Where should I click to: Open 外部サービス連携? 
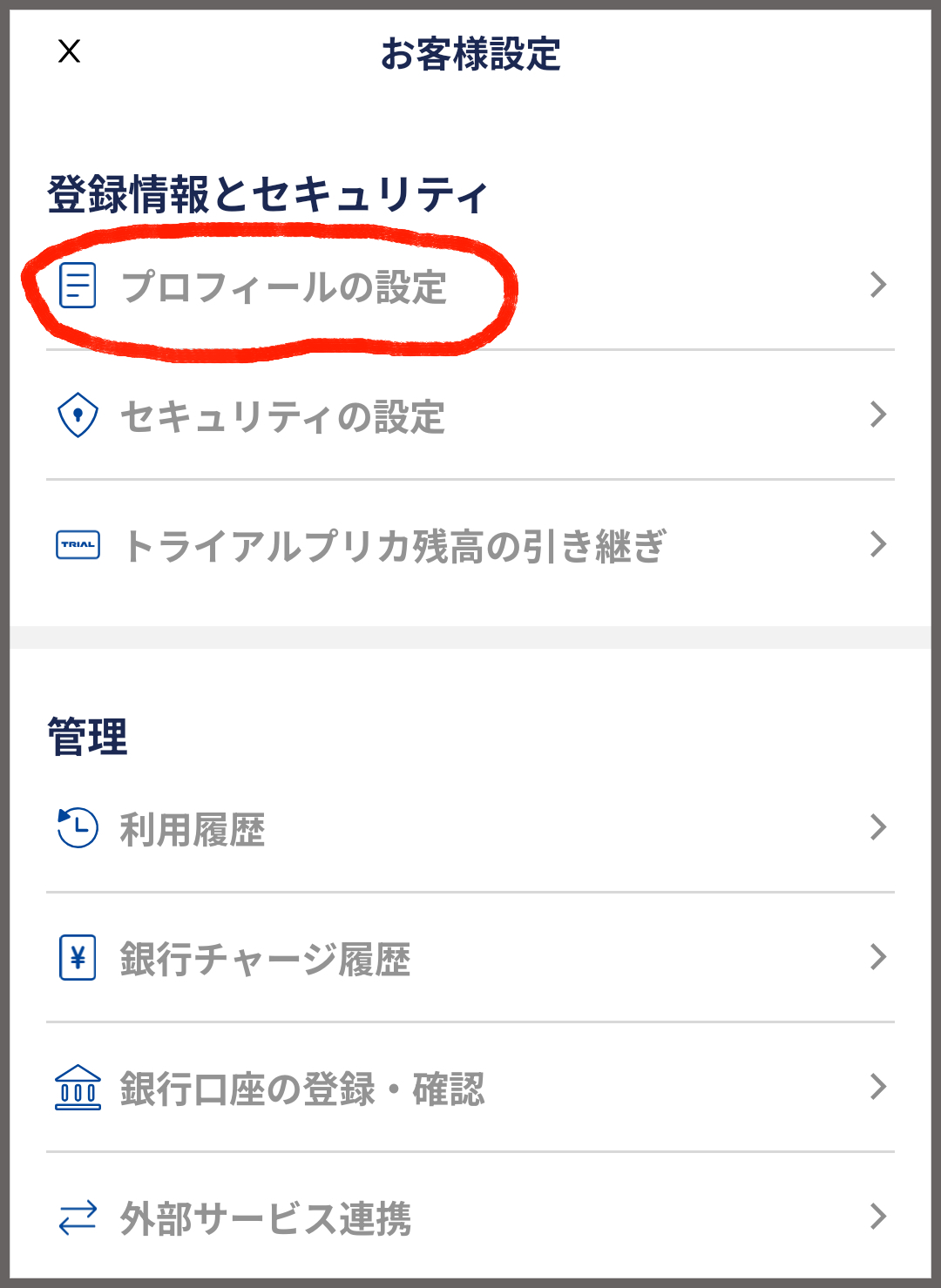pyautogui.click(x=266, y=1217)
